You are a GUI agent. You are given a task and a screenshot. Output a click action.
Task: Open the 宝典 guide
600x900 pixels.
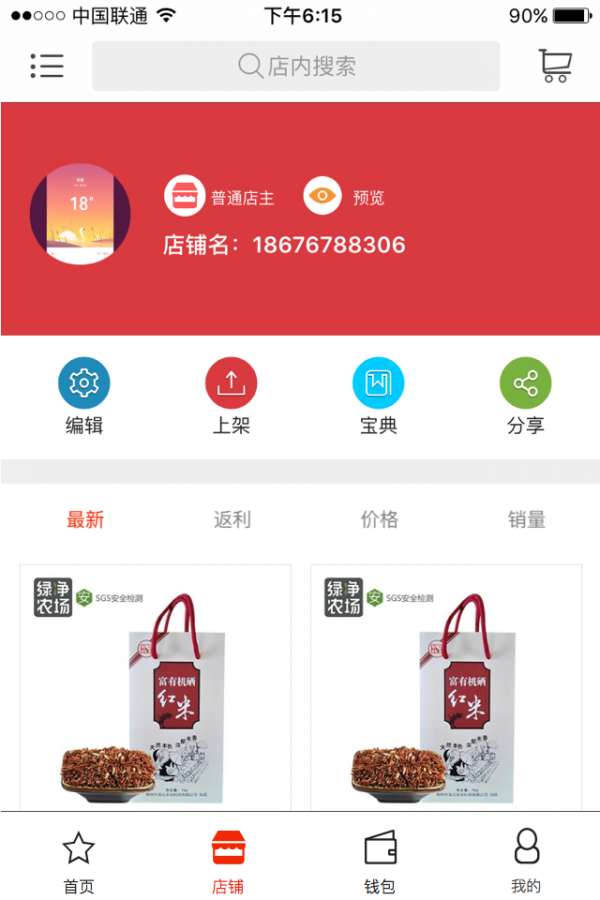pos(378,397)
